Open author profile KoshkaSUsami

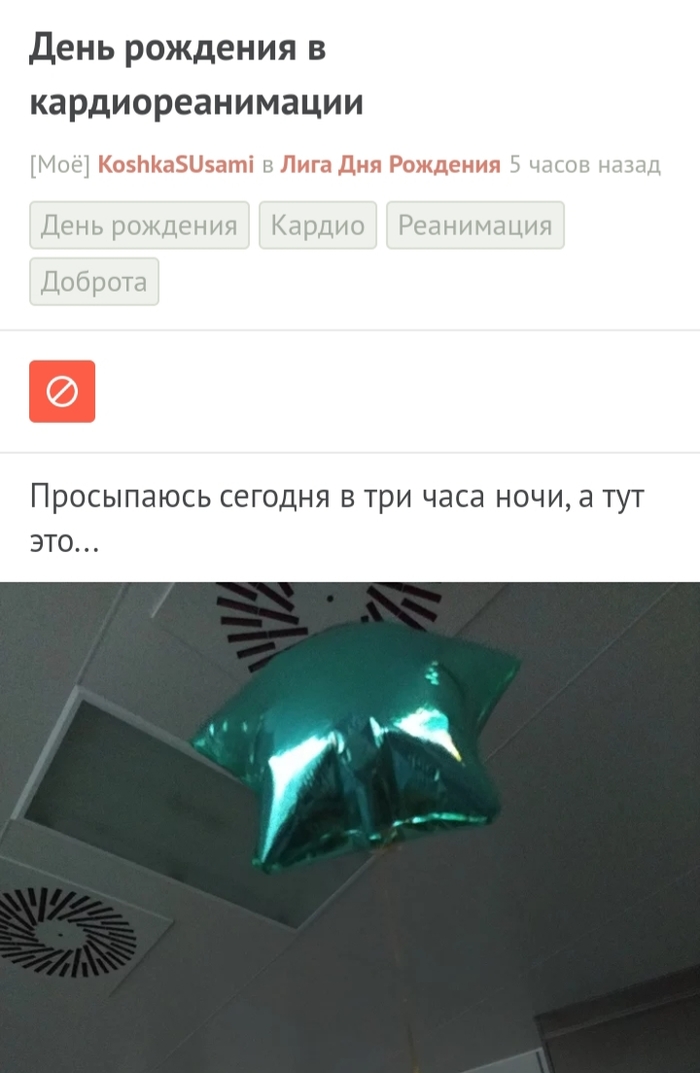[x=175, y=165]
